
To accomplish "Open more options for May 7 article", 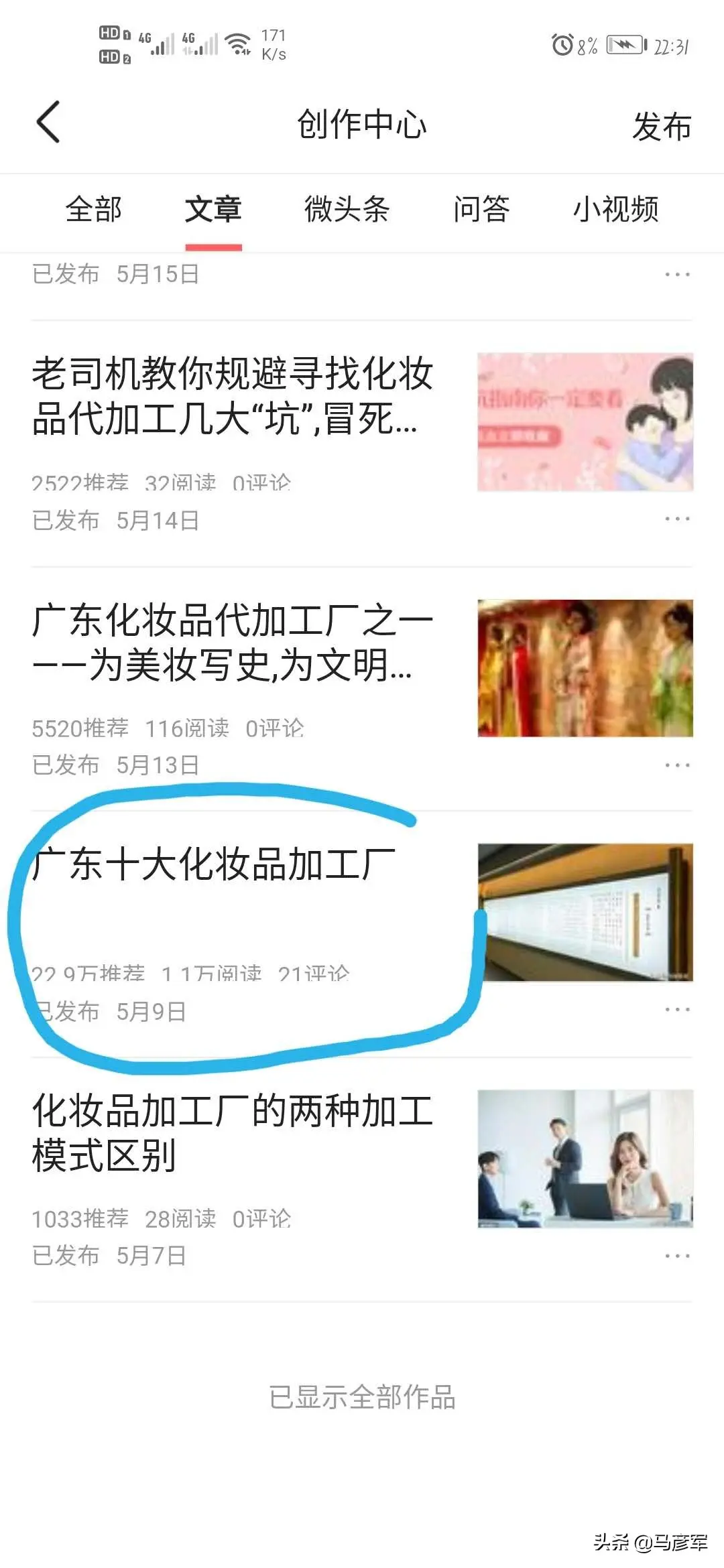I will coord(677,1256).
